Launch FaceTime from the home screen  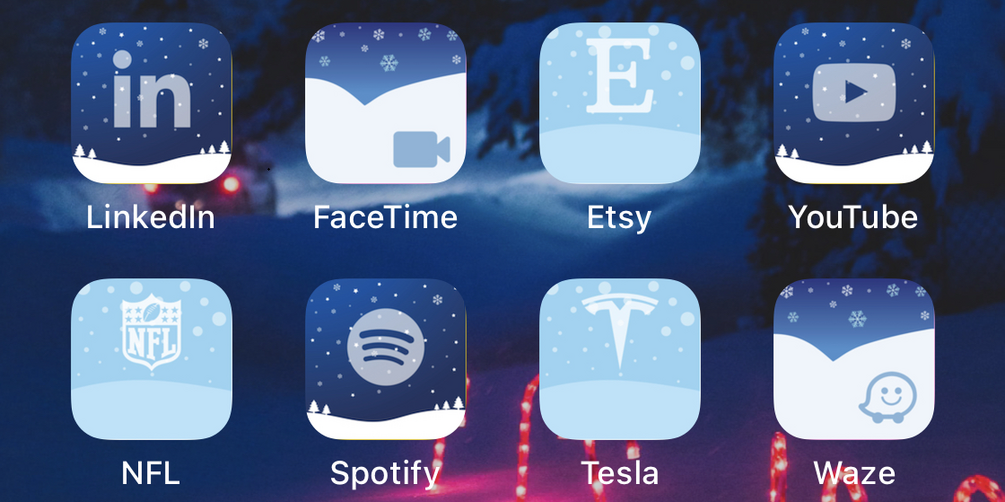[x=385, y=103]
